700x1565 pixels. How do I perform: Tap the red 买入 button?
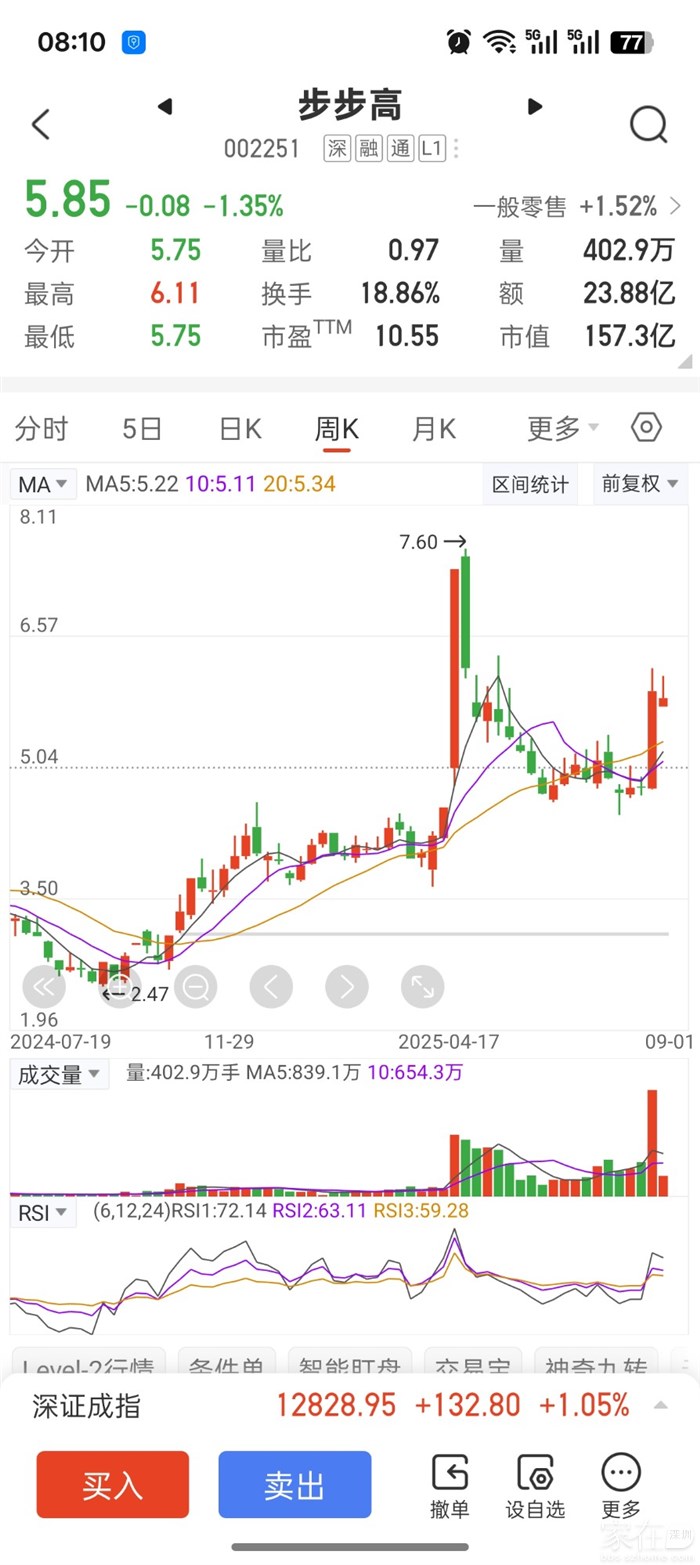(113, 1484)
